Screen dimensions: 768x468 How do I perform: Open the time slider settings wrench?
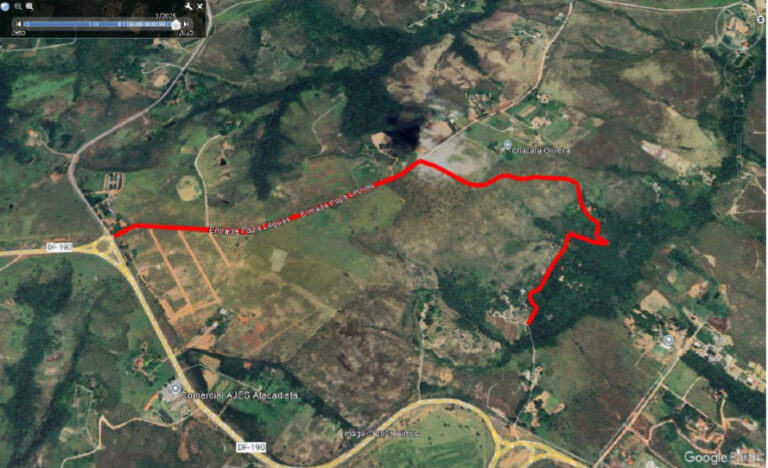click(x=188, y=6)
